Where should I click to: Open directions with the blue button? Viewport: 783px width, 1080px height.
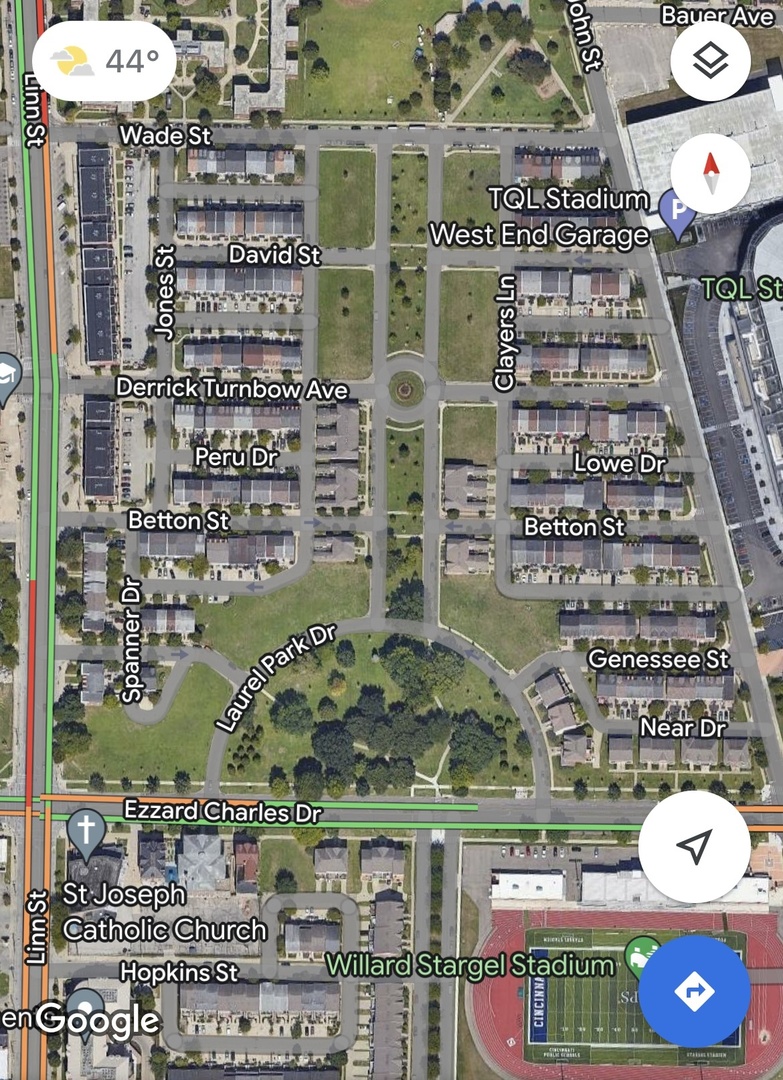pos(694,991)
